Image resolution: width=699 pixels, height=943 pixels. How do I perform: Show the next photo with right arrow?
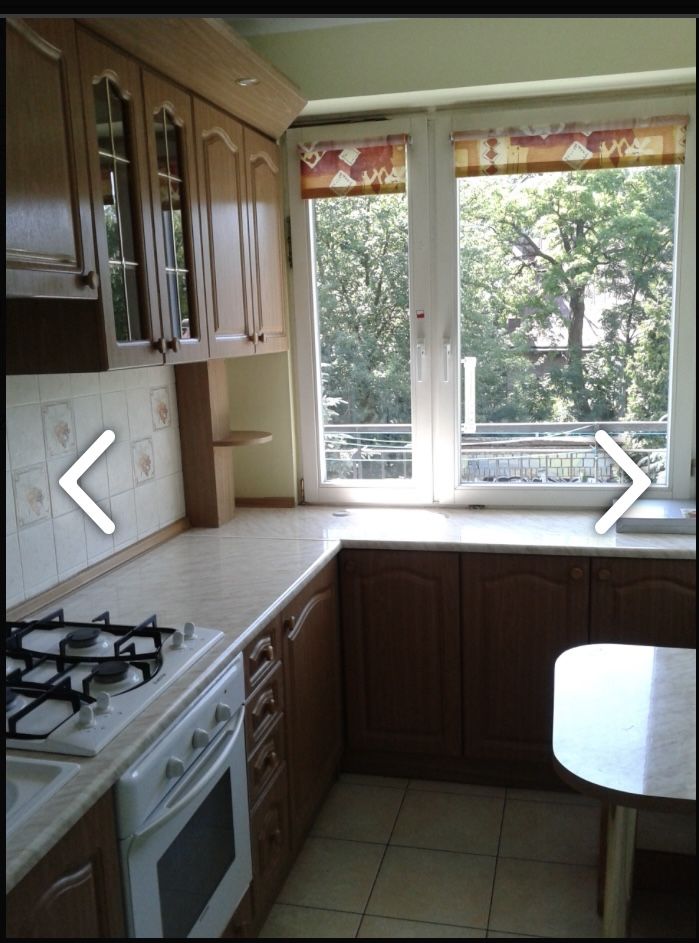click(622, 481)
